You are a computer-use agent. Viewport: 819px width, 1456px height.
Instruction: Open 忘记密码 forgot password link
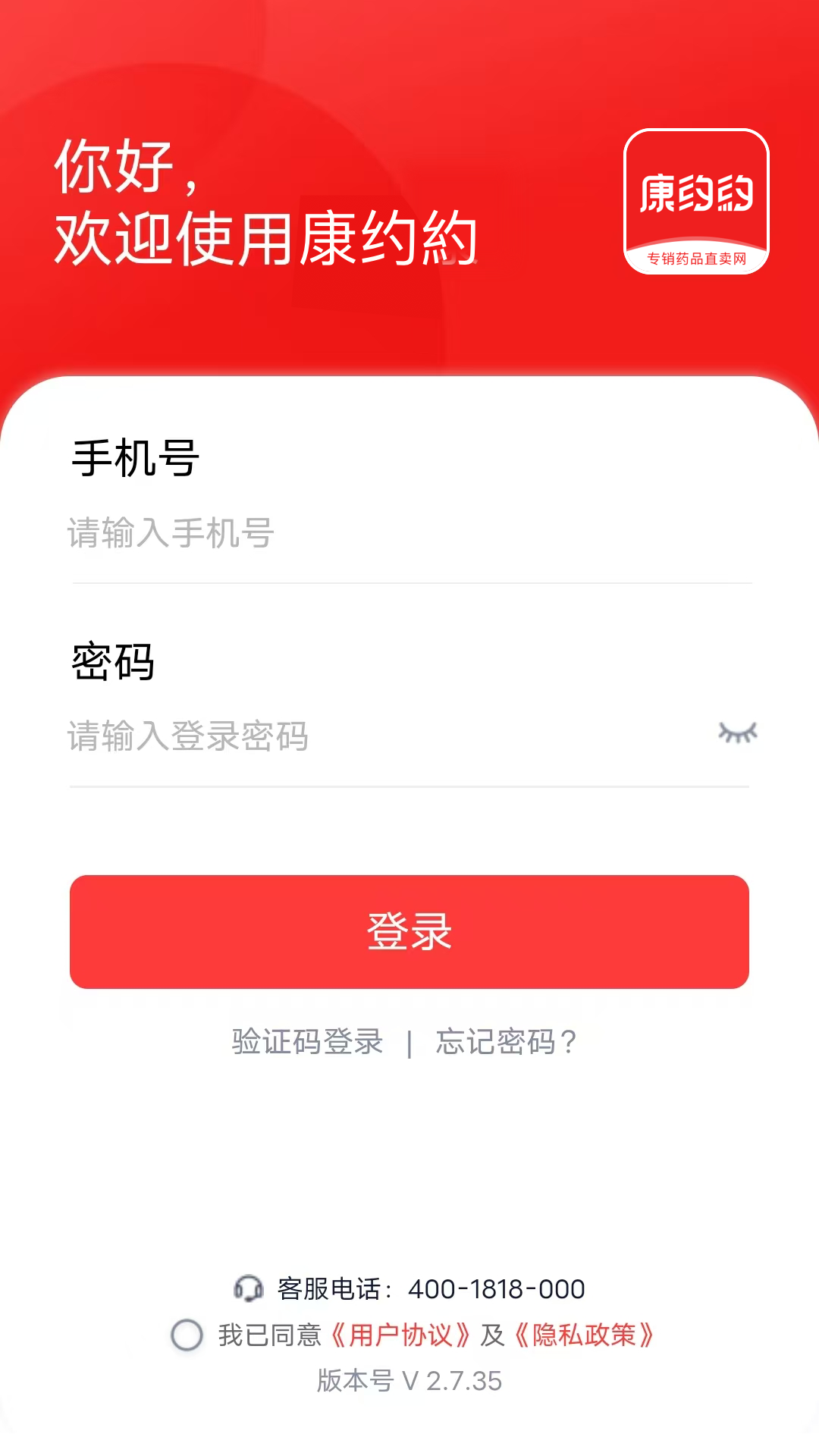[506, 1042]
